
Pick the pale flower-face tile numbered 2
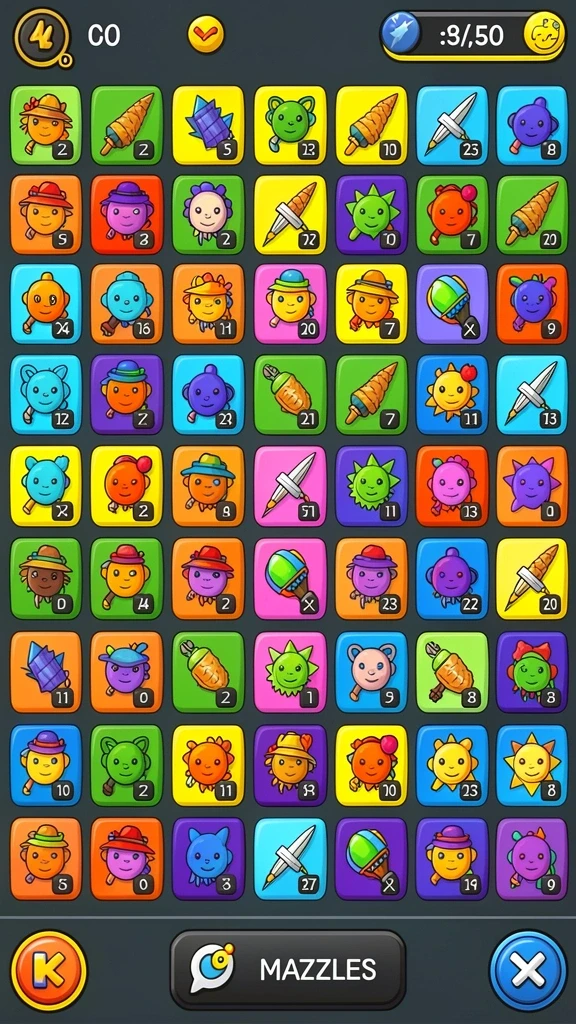pyautogui.click(x=208, y=214)
